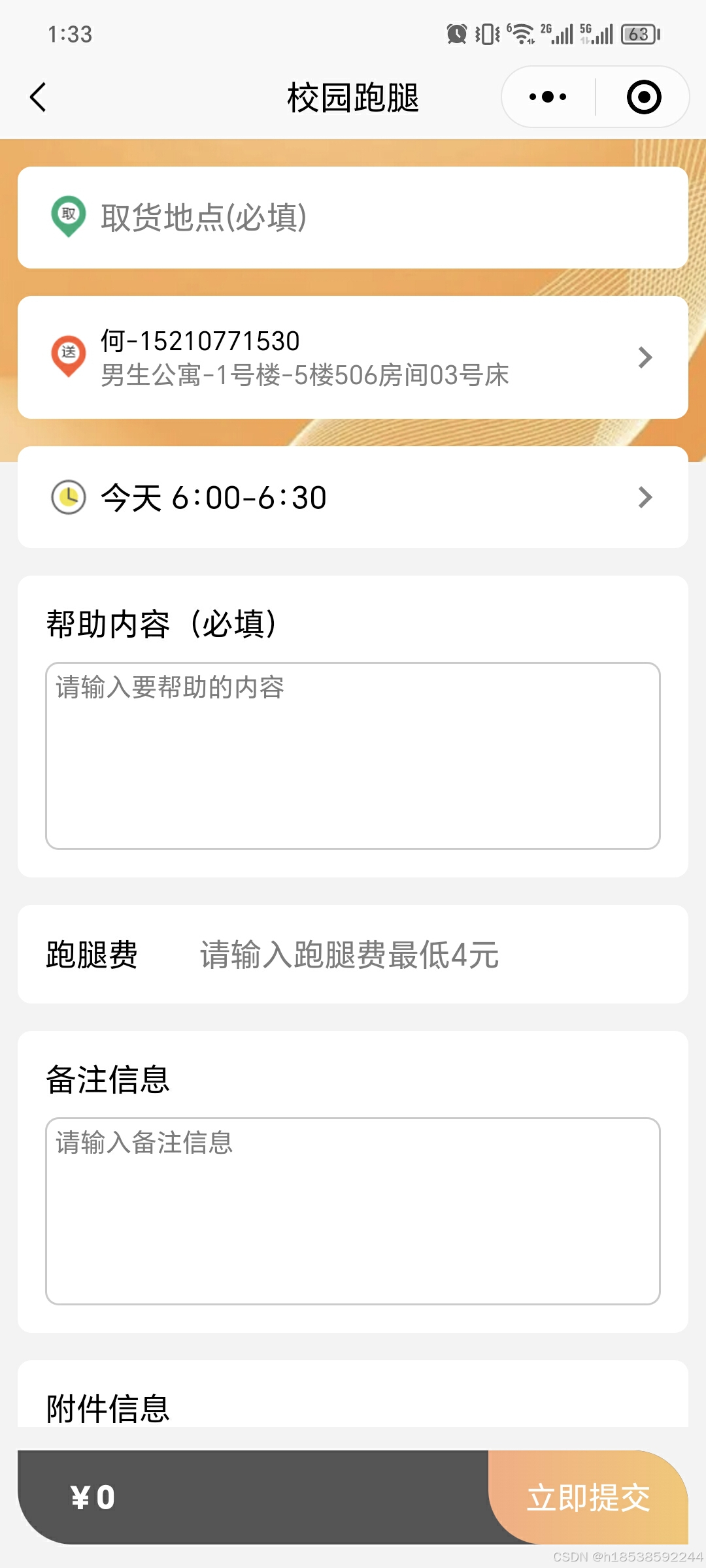Change the delivery address 男生公寓-1号楼
The height and width of the screenshot is (1568, 706).
click(352, 357)
